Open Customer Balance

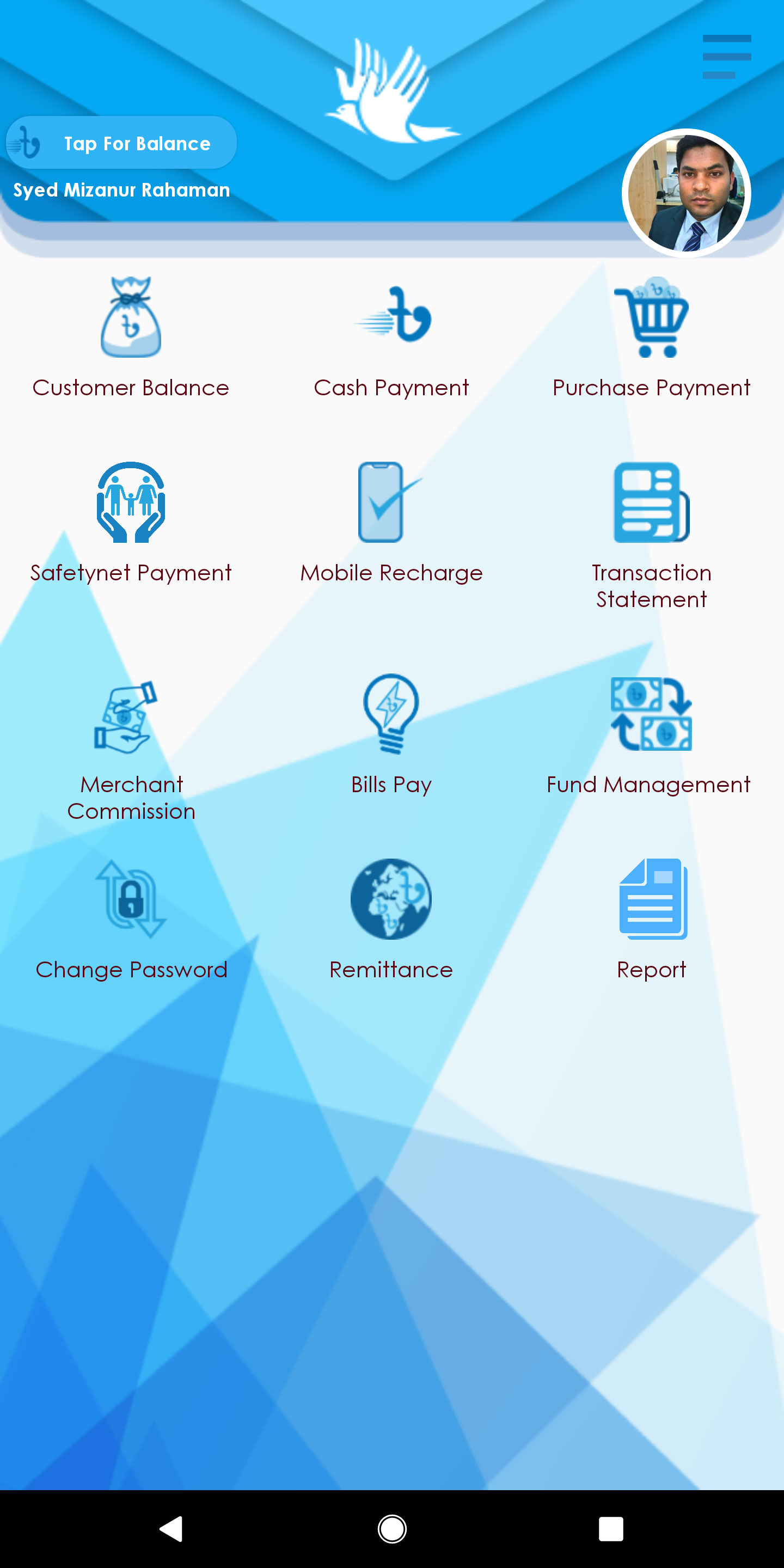(131, 336)
